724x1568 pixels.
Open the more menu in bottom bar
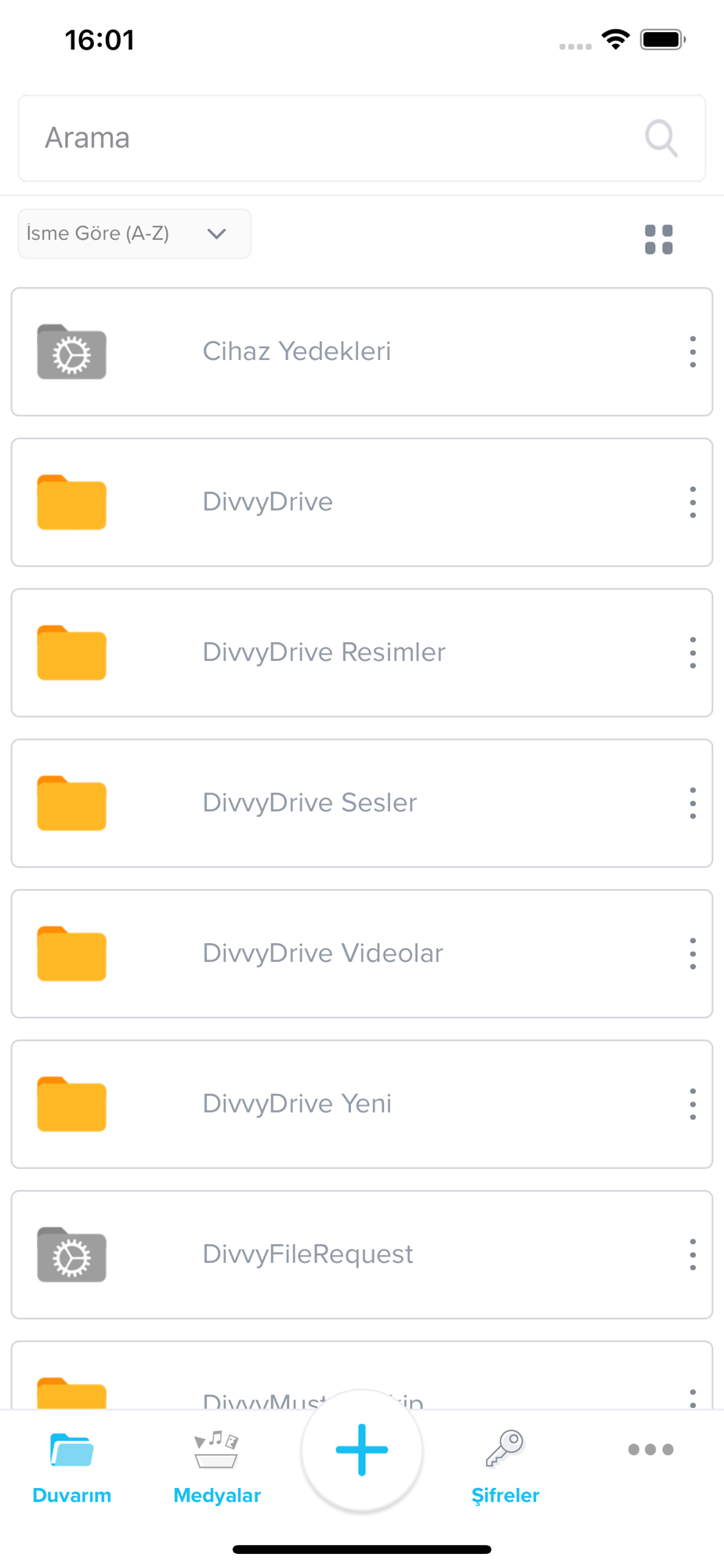click(x=651, y=1450)
